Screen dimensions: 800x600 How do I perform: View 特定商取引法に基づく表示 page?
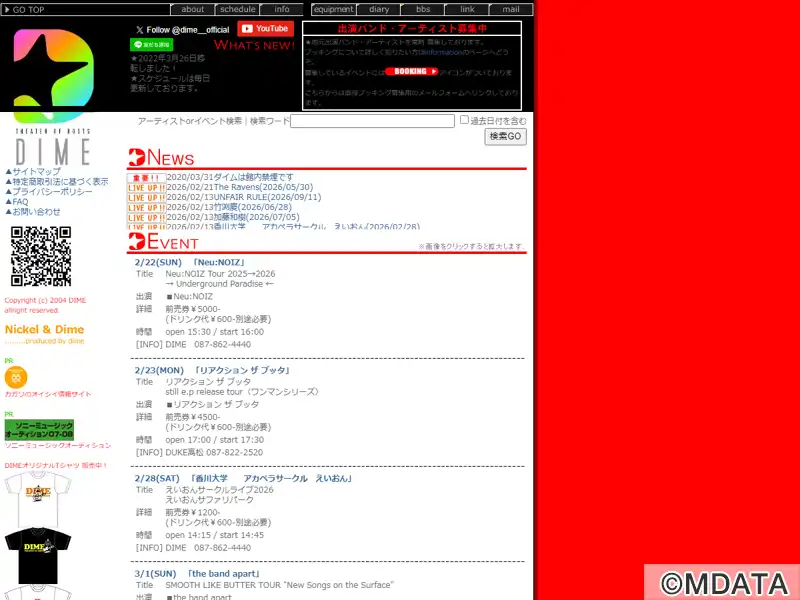[59, 182]
